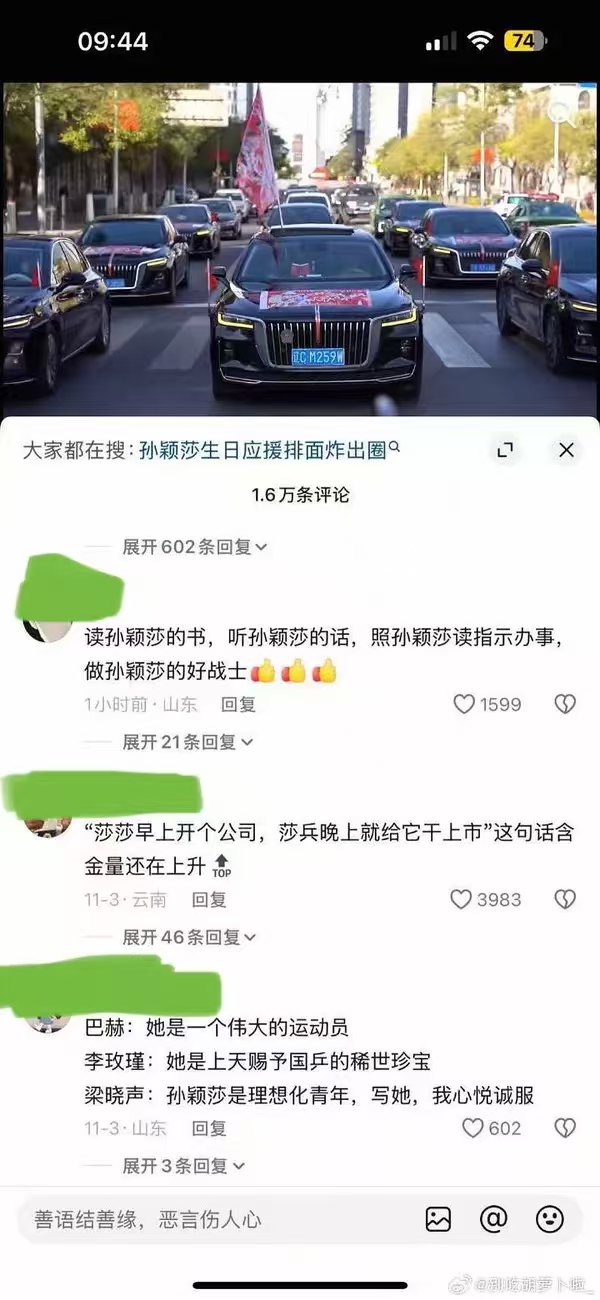Expand comments panel to full screen
600x1300 pixels.
pyautogui.click(x=506, y=450)
